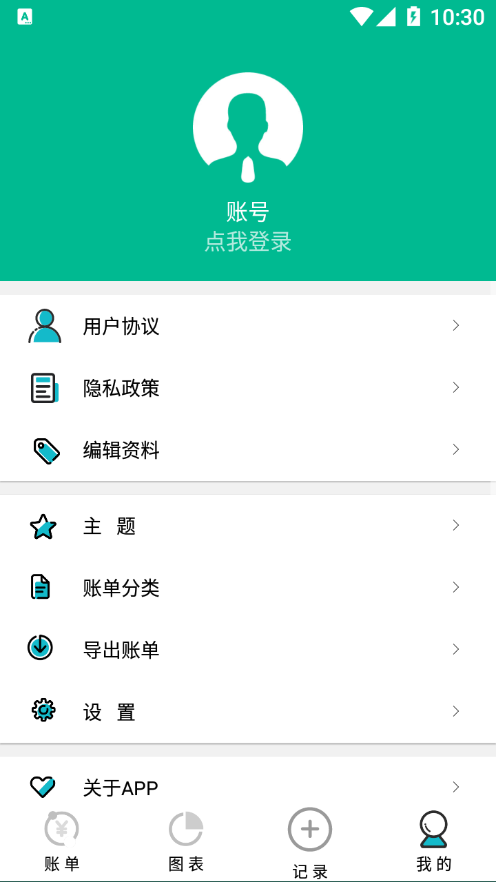Screen dimensions: 496x882
Task: Open 隐私政策 privacy policy
Action: pos(248,388)
